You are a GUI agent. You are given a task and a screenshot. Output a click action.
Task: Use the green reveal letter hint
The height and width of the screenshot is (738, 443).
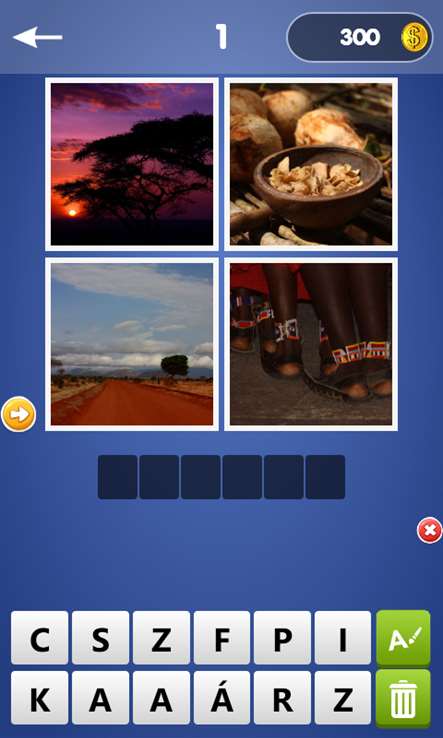point(403,638)
